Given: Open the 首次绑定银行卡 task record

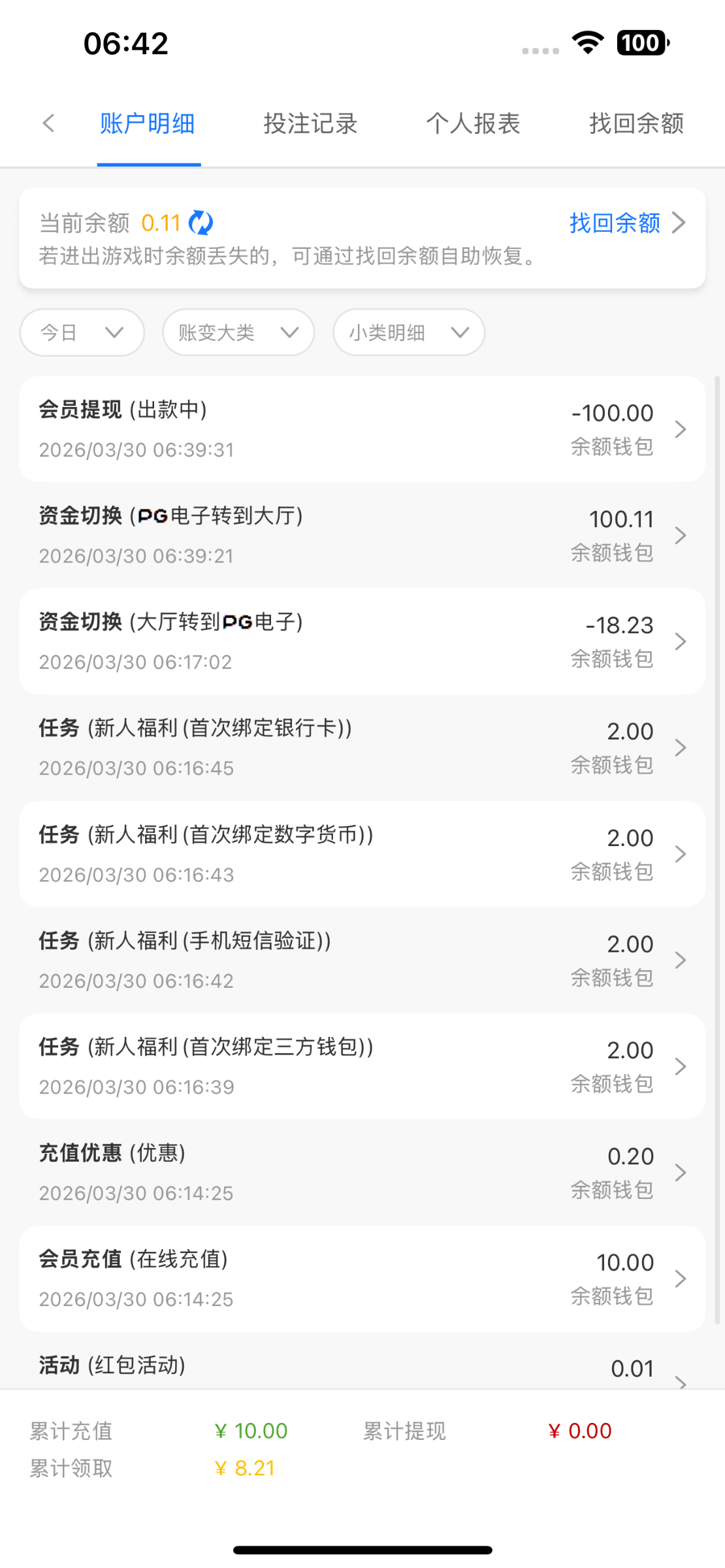Looking at the screenshot, I should tap(362, 747).
